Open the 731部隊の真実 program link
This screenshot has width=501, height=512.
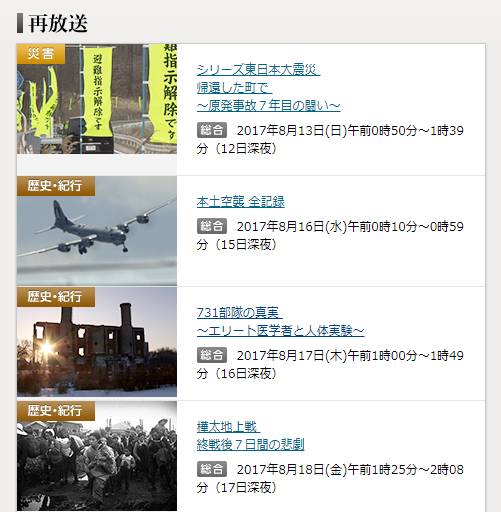(x=280, y=322)
